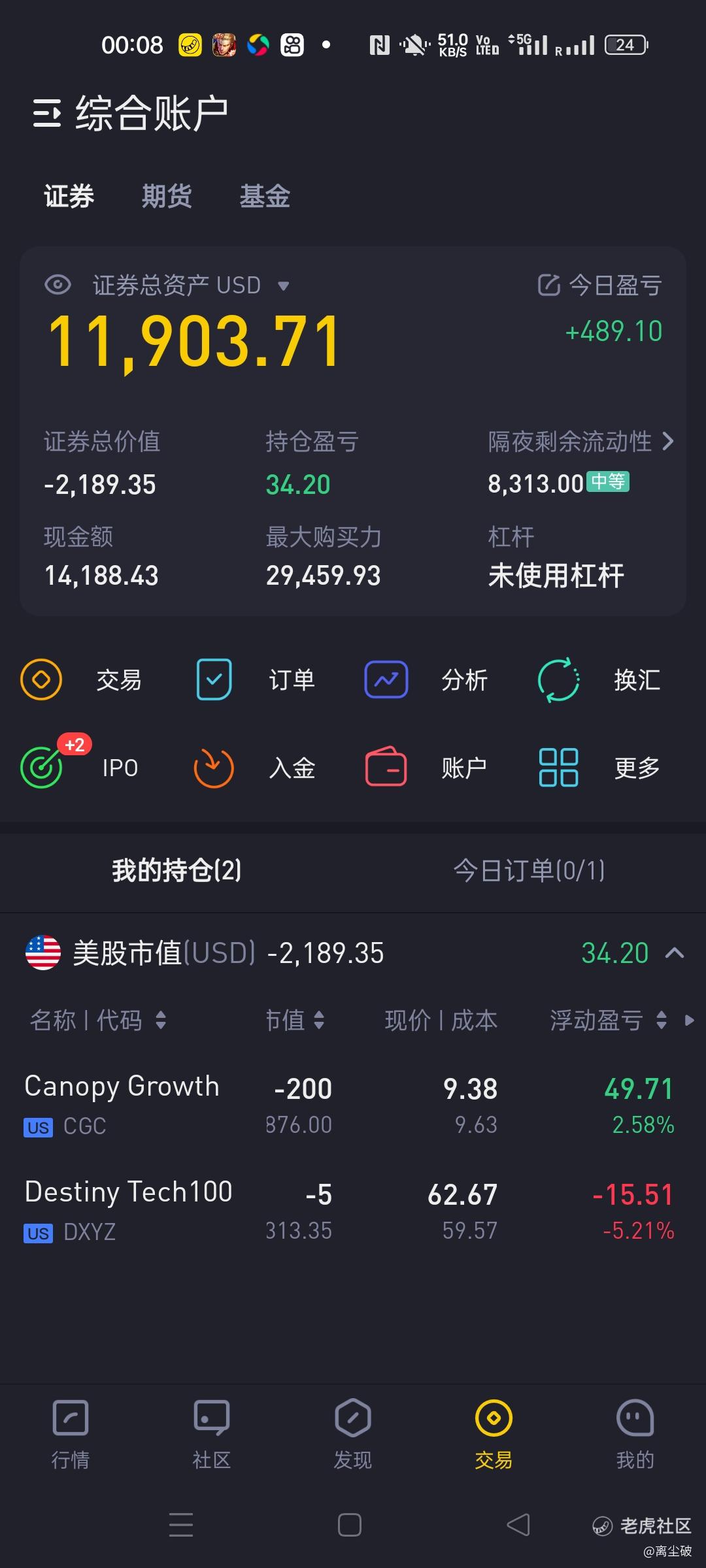Open 分析 analysis shortcut
The image size is (706, 1568).
tap(426, 680)
